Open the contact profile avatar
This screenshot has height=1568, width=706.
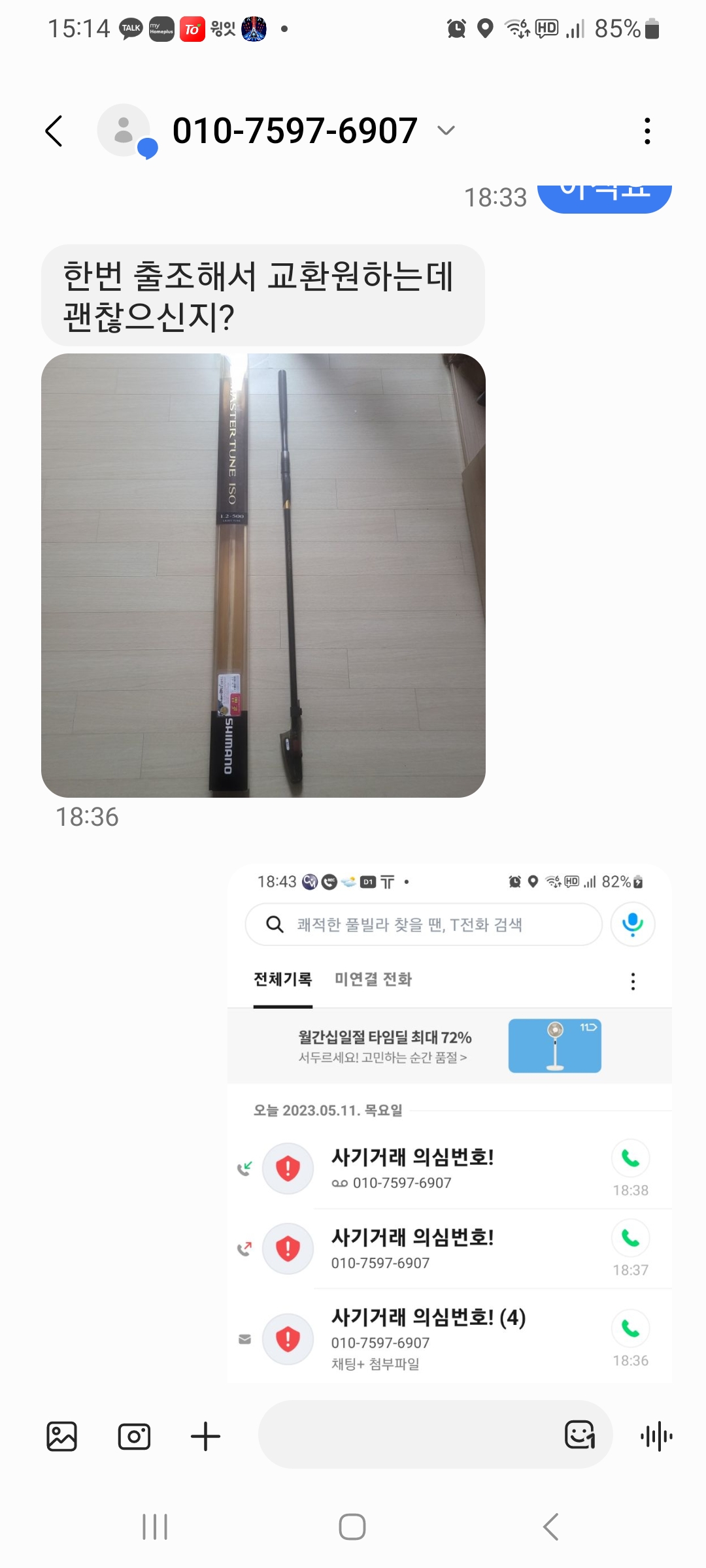pos(124,130)
